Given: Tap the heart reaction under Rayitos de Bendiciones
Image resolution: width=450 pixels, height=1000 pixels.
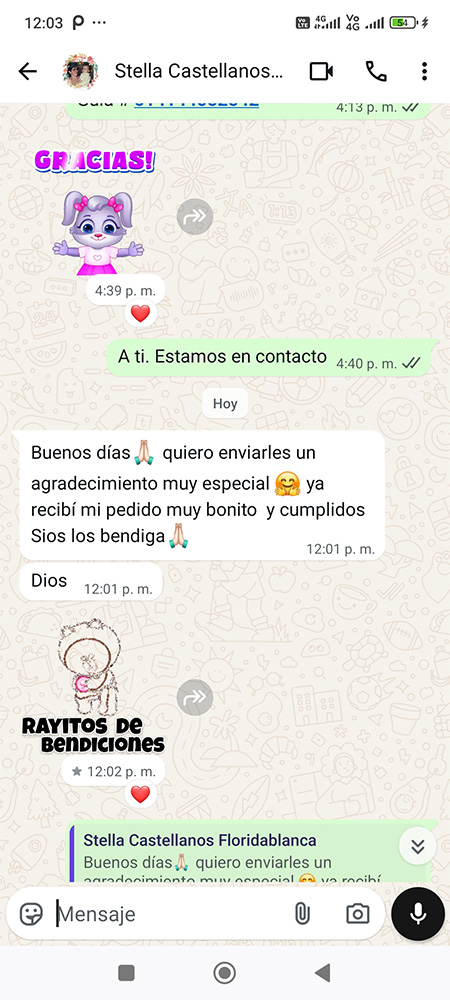Looking at the screenshot, I should 140,794.
